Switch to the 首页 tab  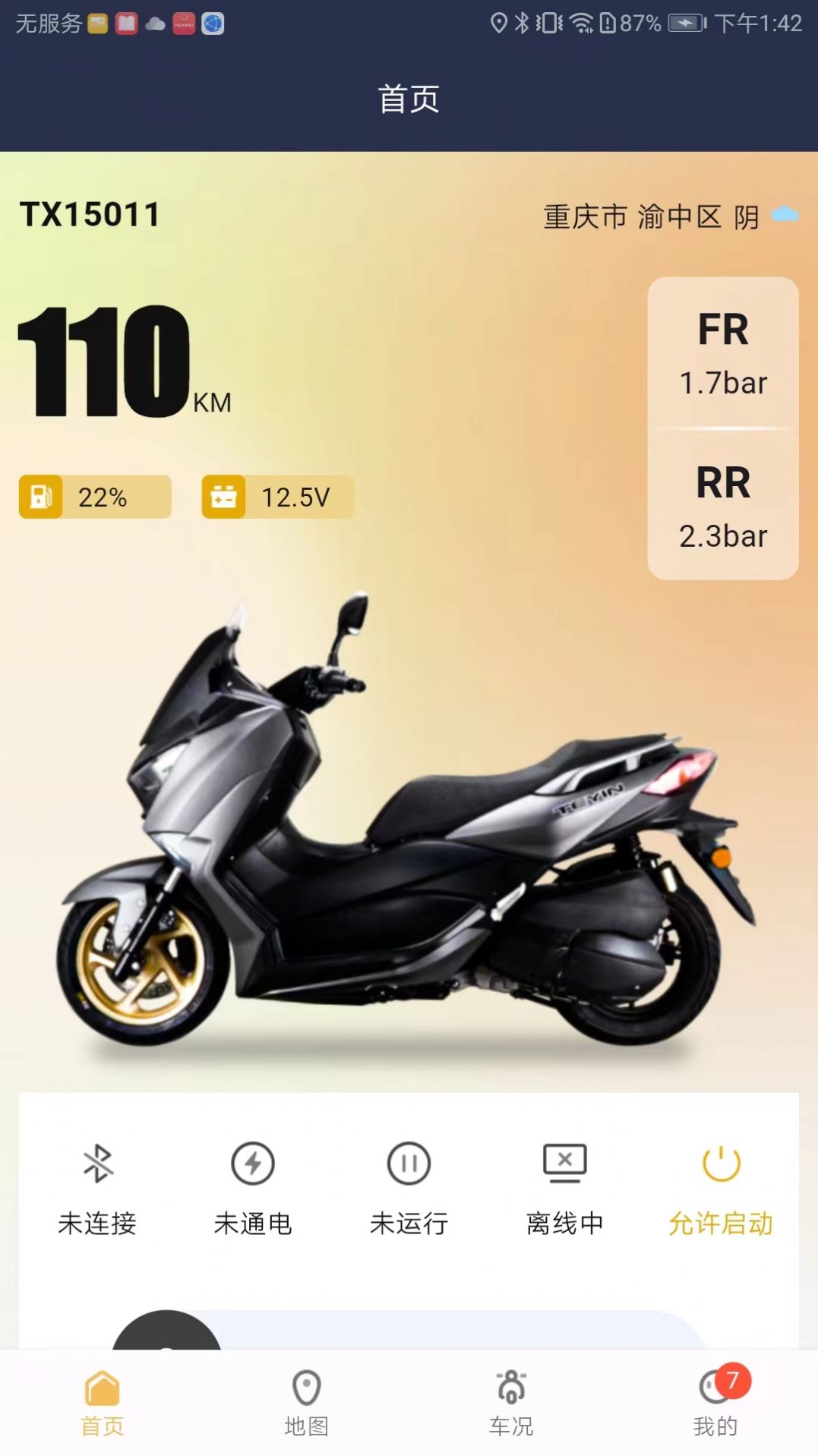[103, 1402]
